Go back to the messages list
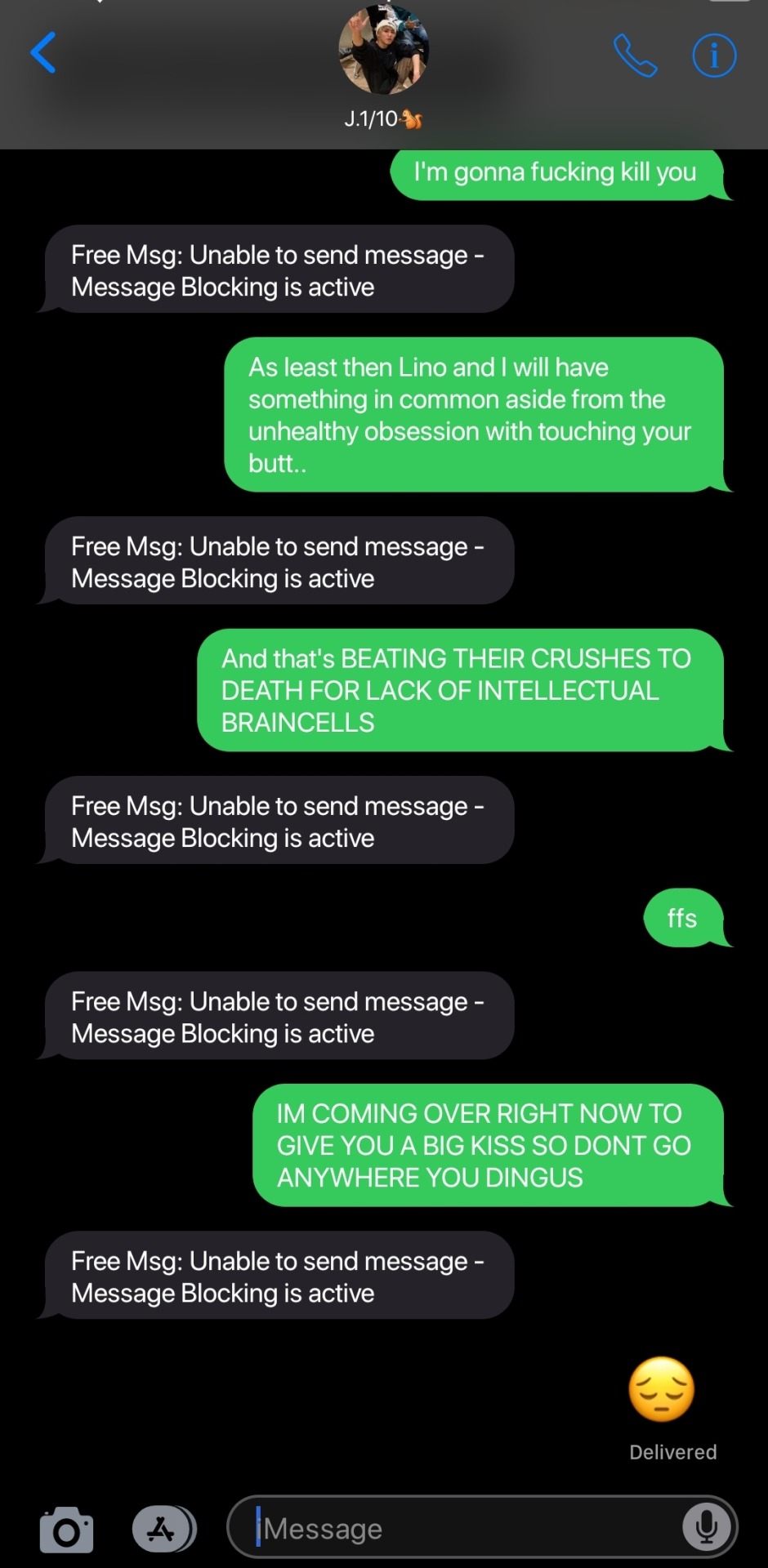 [43, 53]
